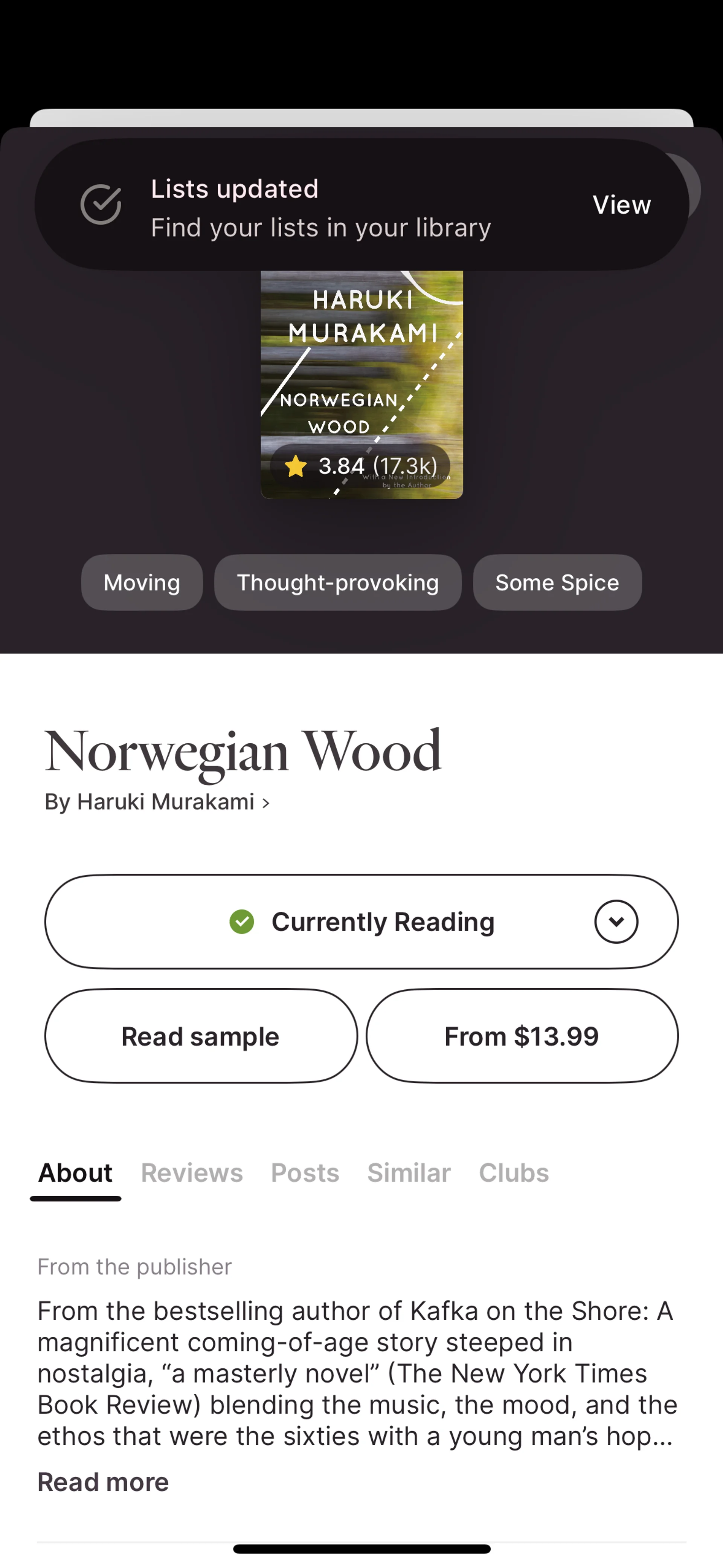Viewport: 723px width, 1568px height.
Task: Tap the Currently Reading status button
Action: click(361, 922)
